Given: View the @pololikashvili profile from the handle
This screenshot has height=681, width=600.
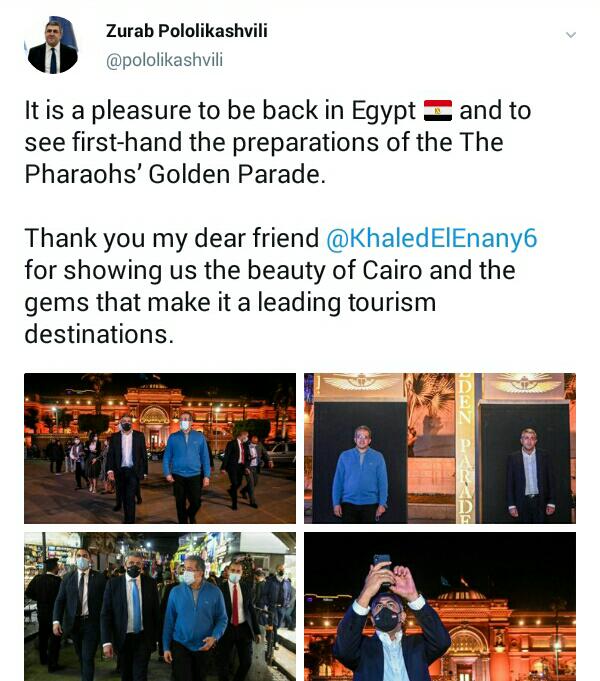Looking at the screenshot, I should coord(164,60).
